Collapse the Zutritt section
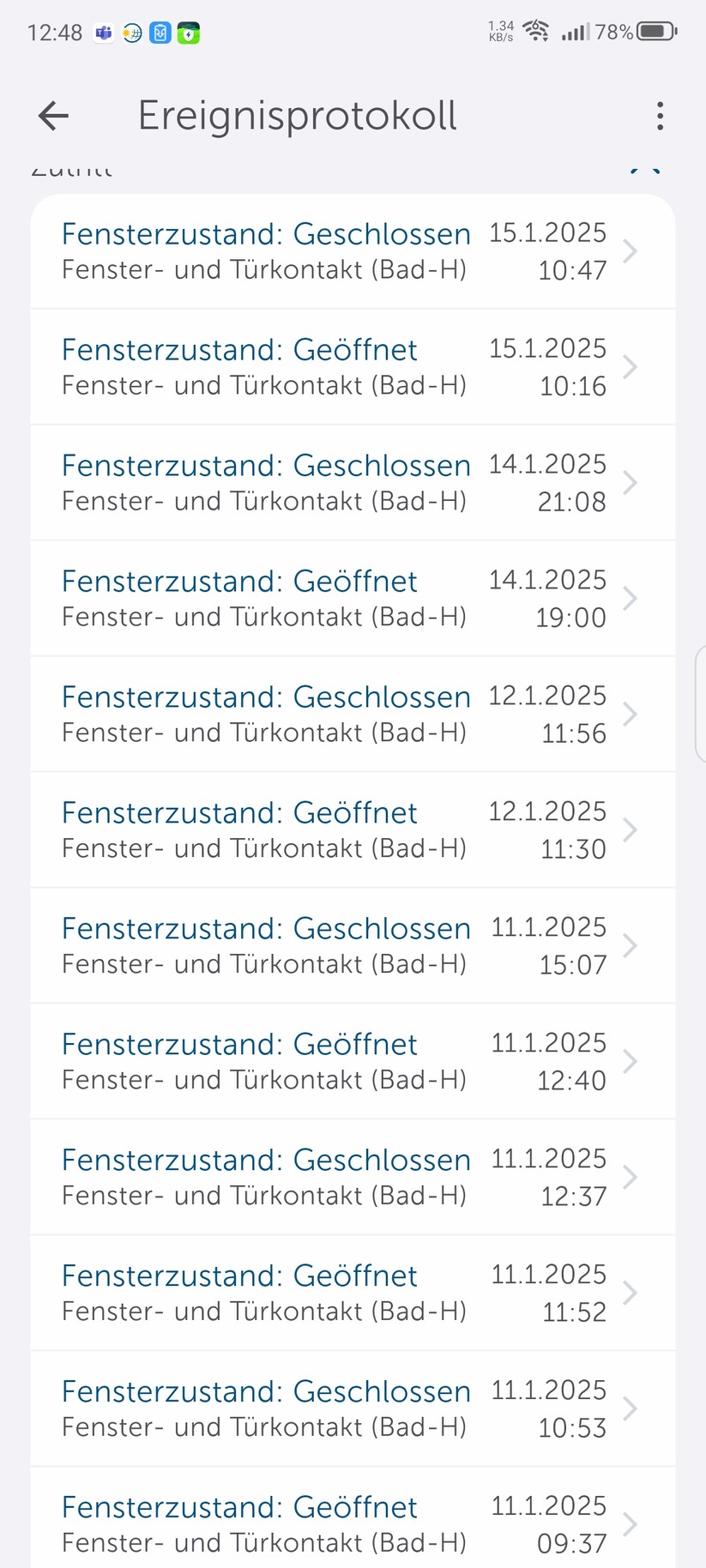The image size is (706, 1568). coord(643,167)
